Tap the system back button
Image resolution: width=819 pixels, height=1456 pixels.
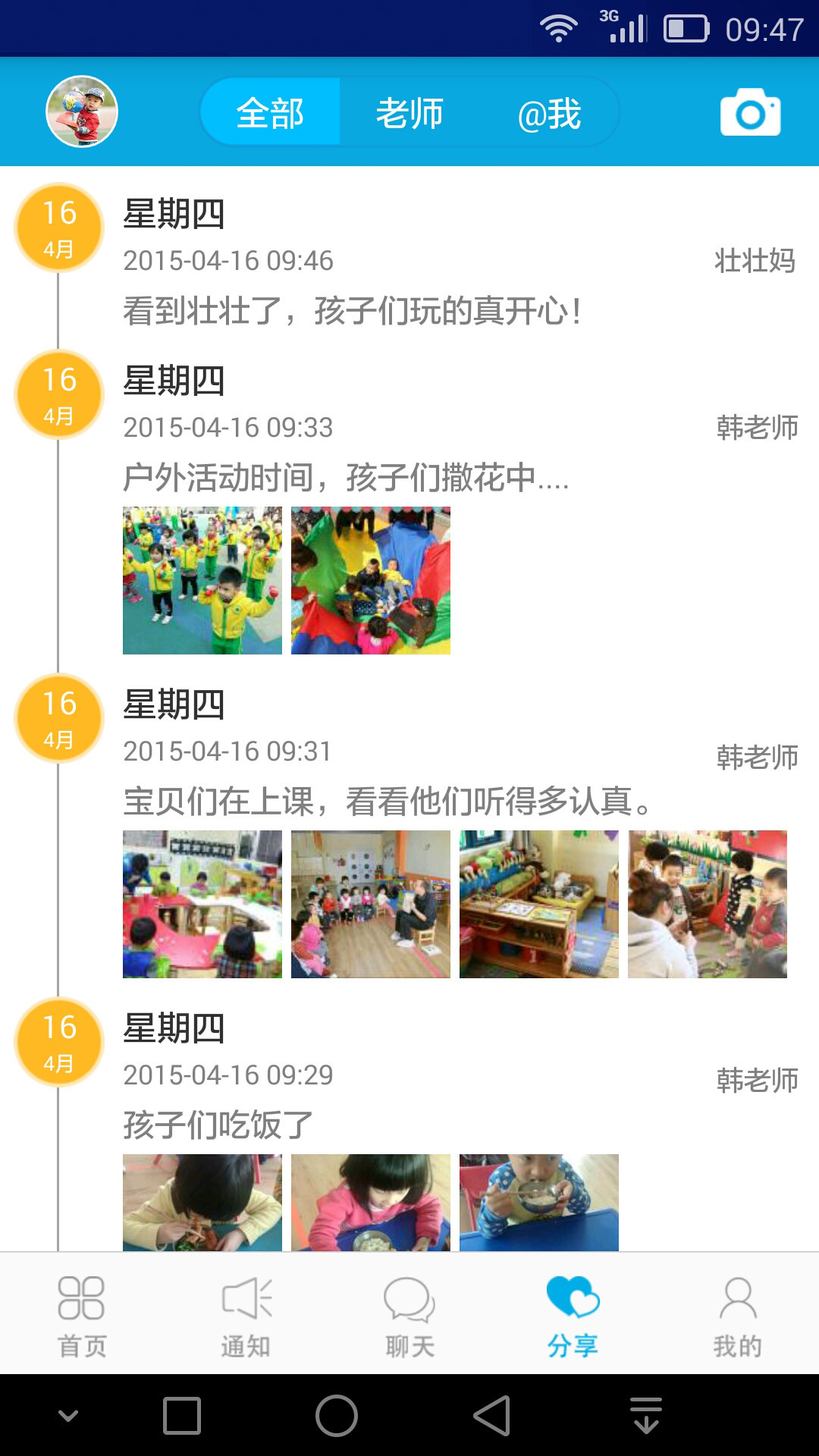pos(491,1415)
